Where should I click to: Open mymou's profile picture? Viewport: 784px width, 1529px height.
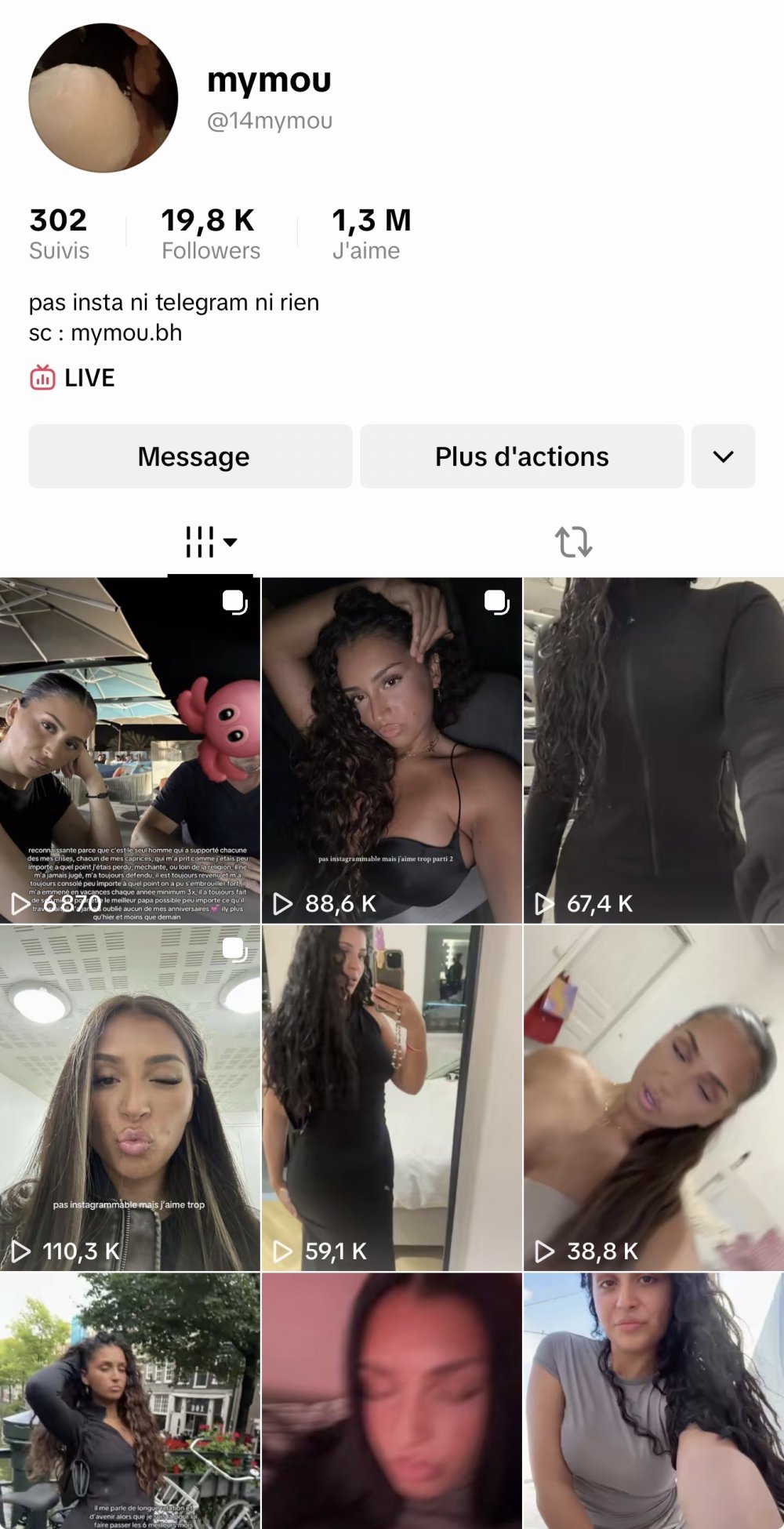tap(103, 98)
